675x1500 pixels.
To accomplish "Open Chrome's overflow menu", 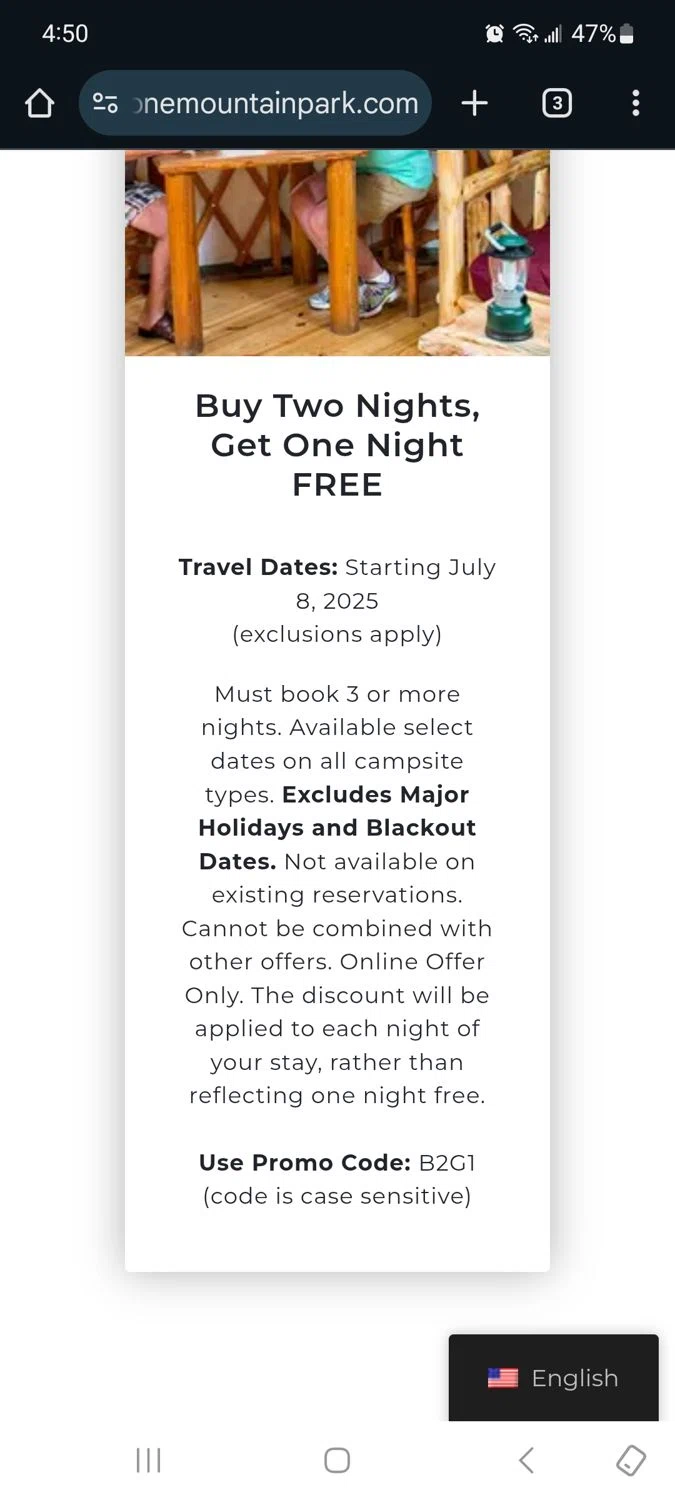I will [635, 103].
